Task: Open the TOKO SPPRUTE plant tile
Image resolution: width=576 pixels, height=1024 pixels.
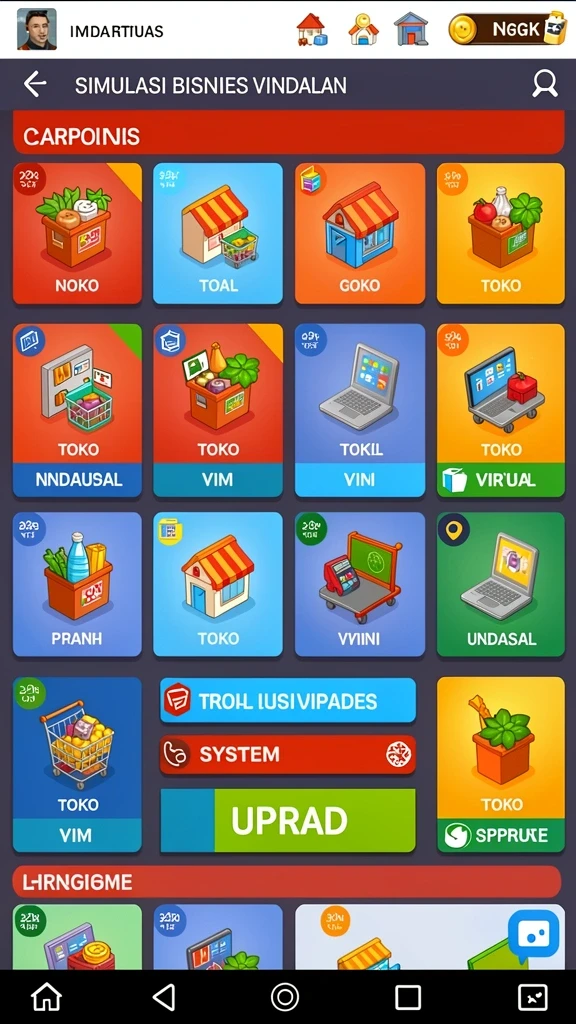Action: point(501,765)
